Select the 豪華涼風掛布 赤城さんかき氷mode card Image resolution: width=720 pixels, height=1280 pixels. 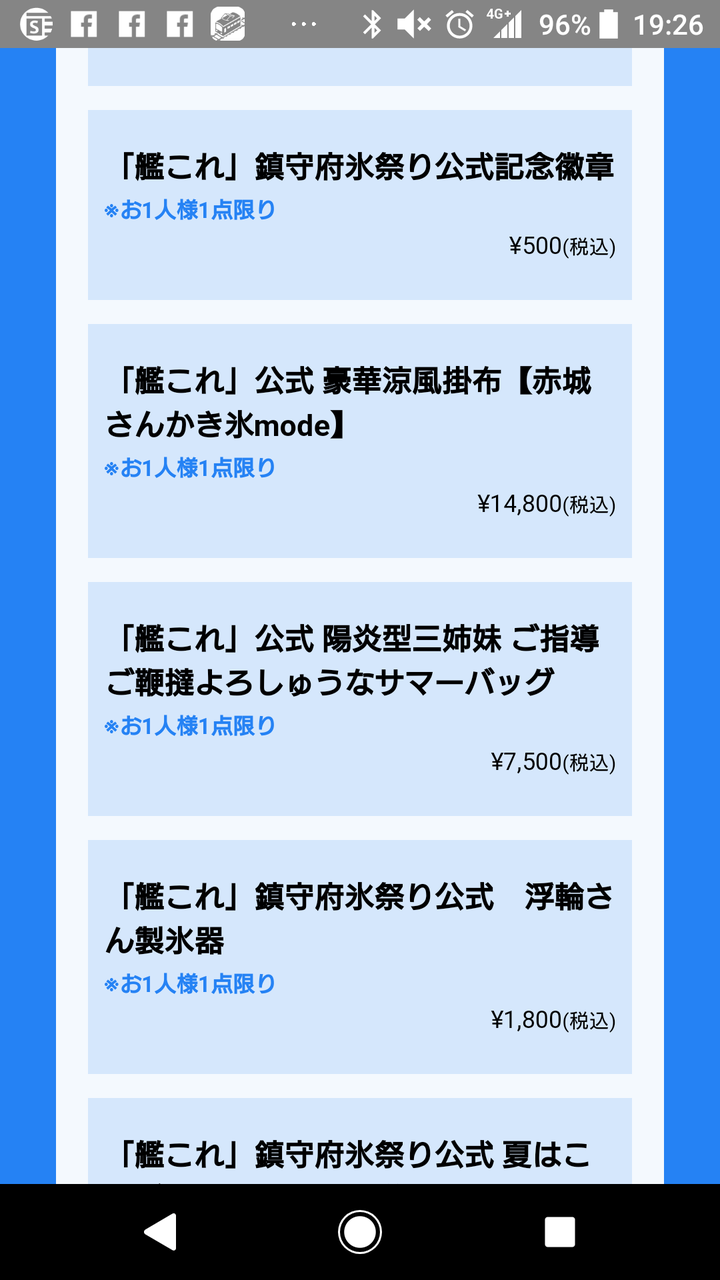[360, 441]
